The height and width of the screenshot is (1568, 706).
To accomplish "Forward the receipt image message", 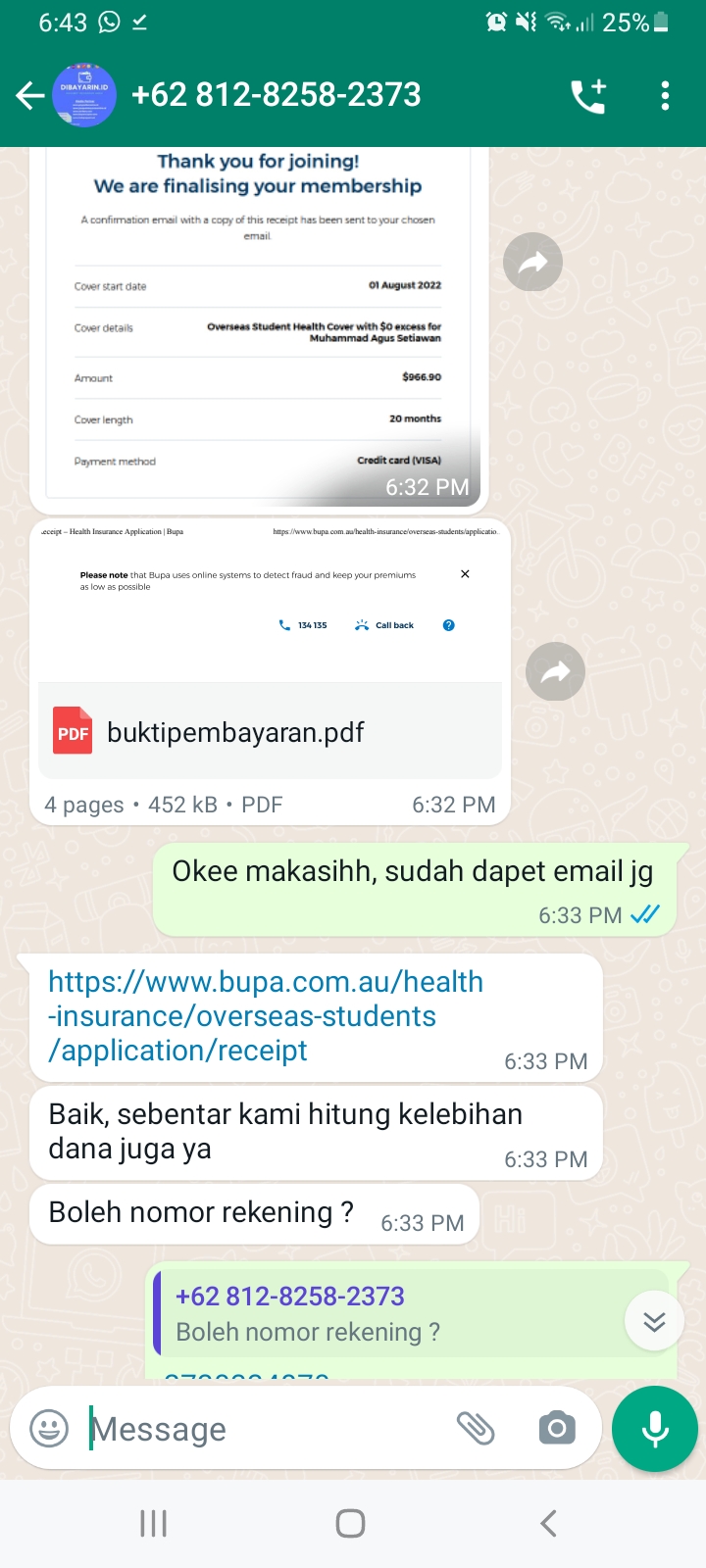I will coord(532,262).
